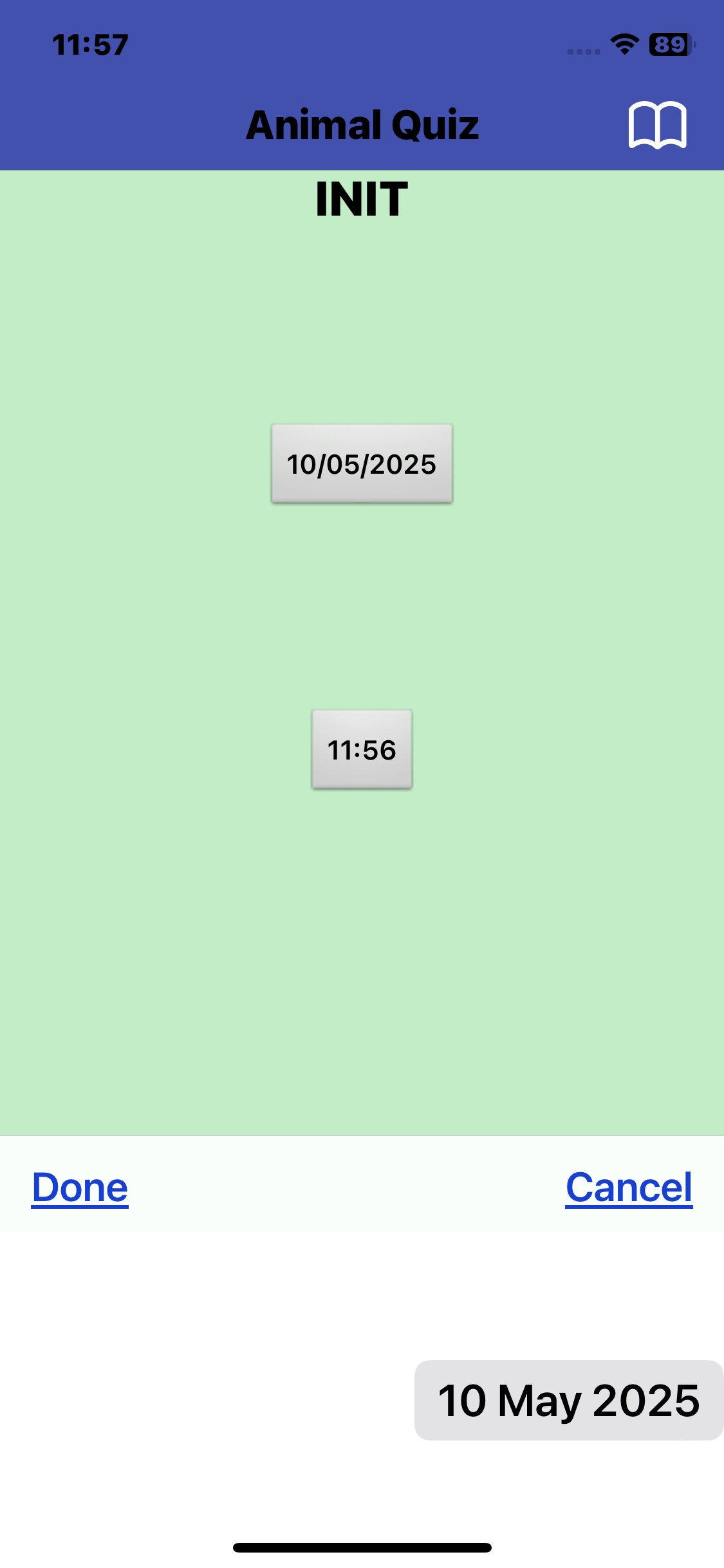The image size is (724, 1568).
Task: Tap the 11:56 time button
Action: (362, 749)
